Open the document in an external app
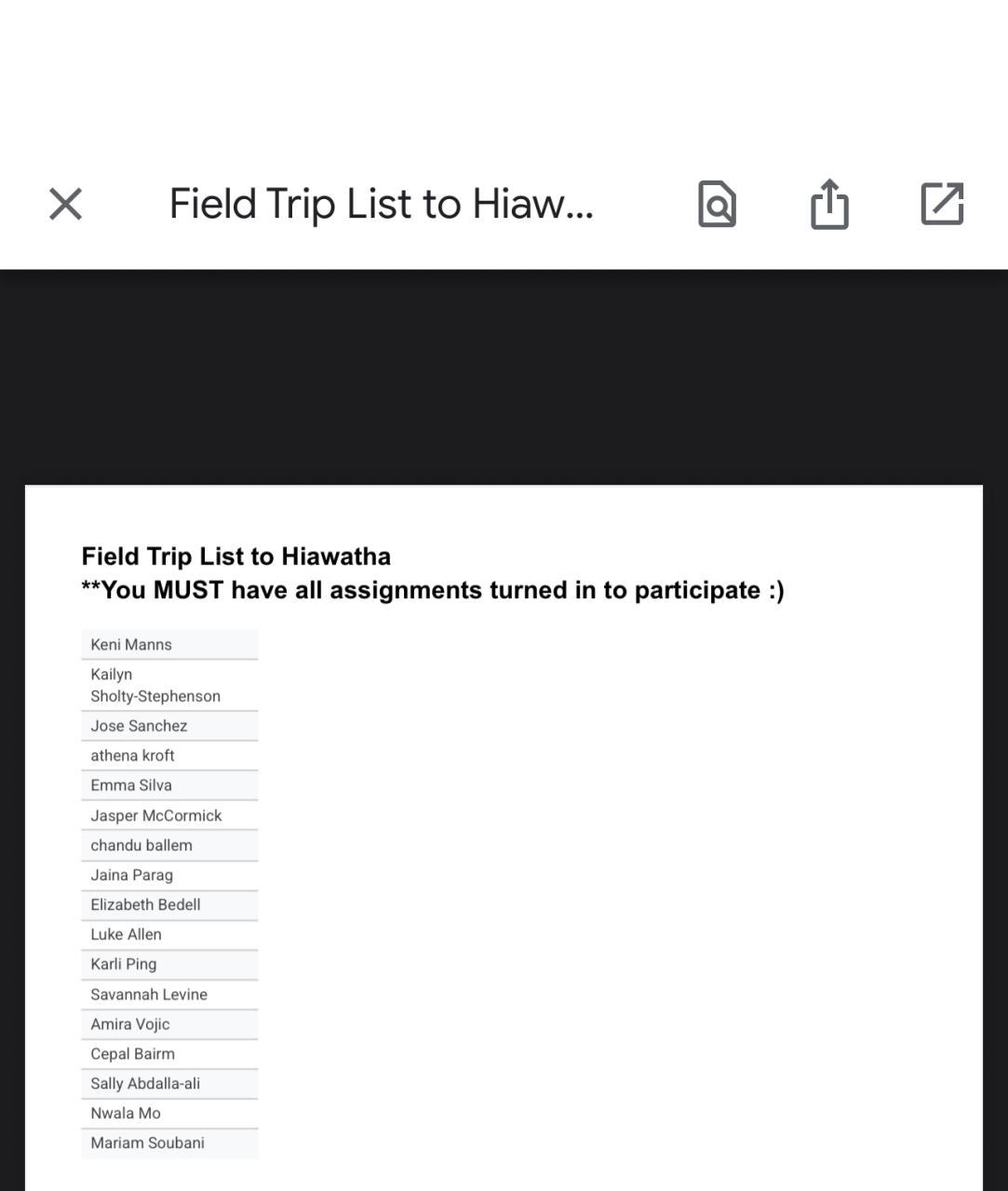This screenshot has width=1008, height=1191. [x=942, y=204]
